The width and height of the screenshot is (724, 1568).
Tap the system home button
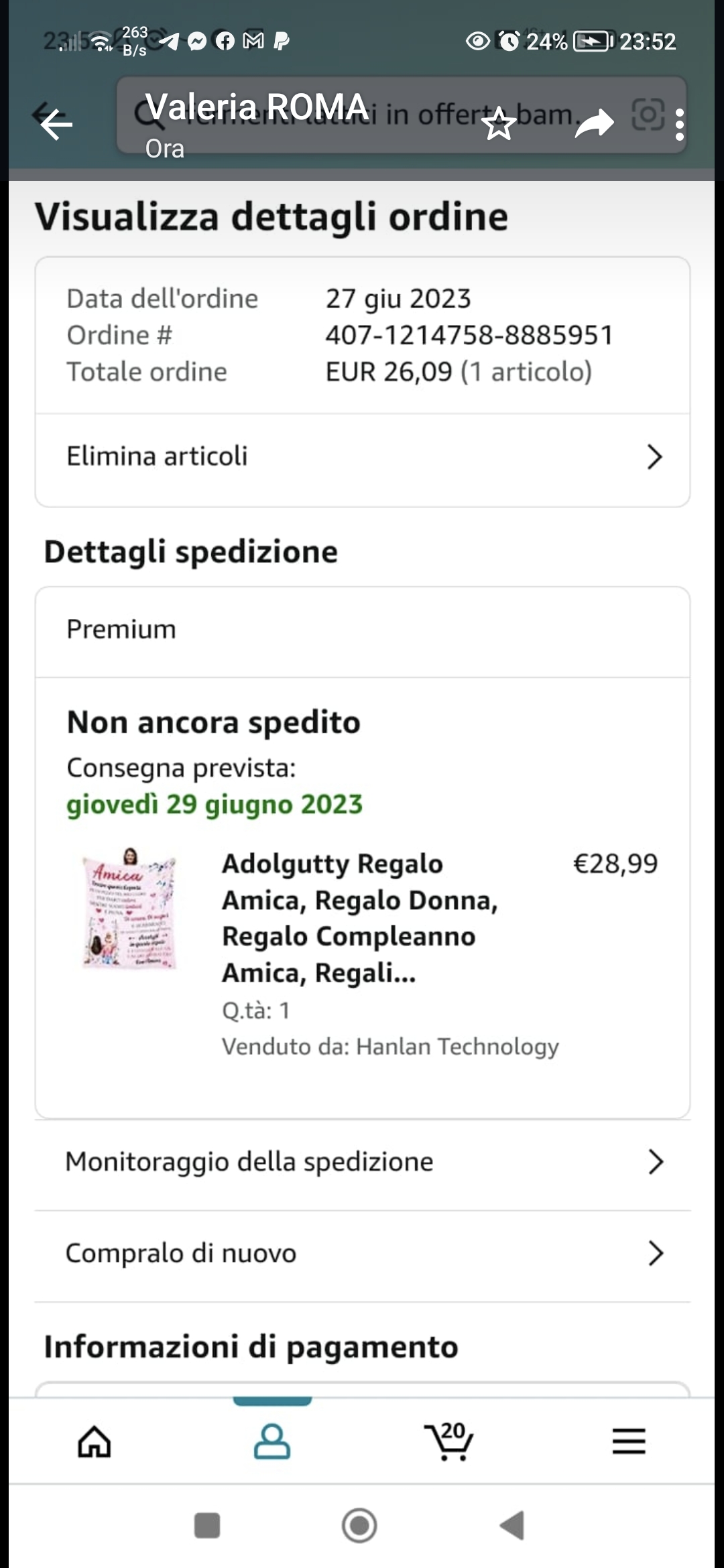[359, 1526]
